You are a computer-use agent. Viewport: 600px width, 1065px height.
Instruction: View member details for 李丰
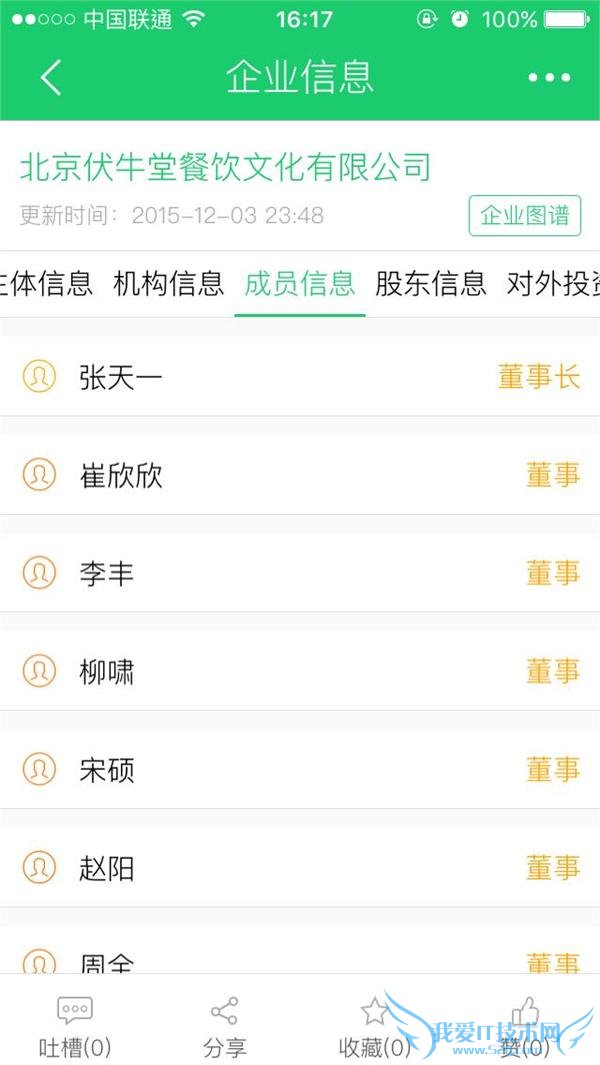tap(300, 574)
